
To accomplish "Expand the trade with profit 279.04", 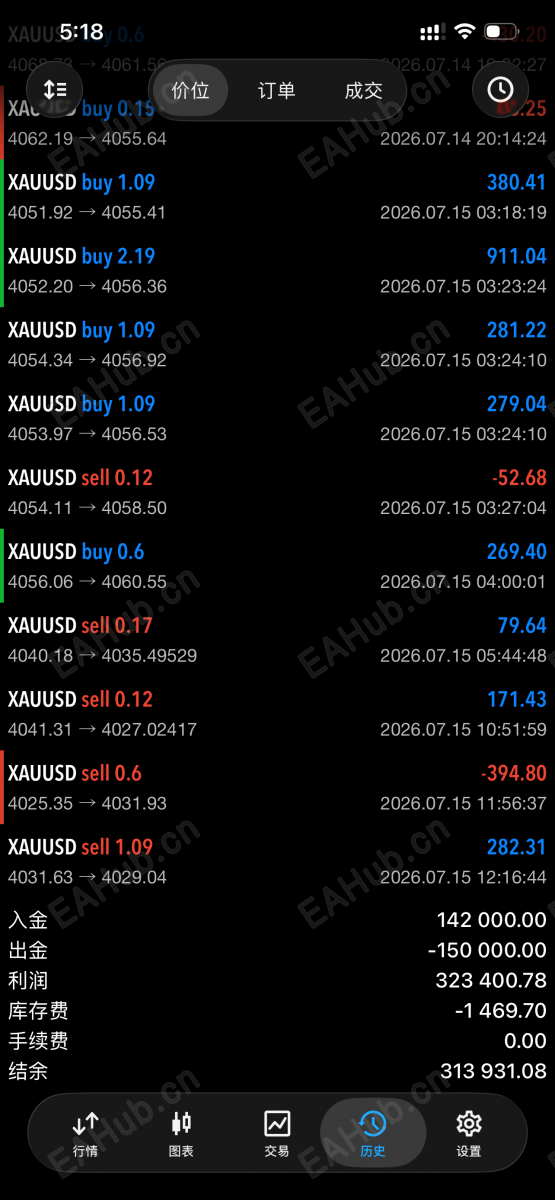I will pyautogui.click(x=277, y=418).
